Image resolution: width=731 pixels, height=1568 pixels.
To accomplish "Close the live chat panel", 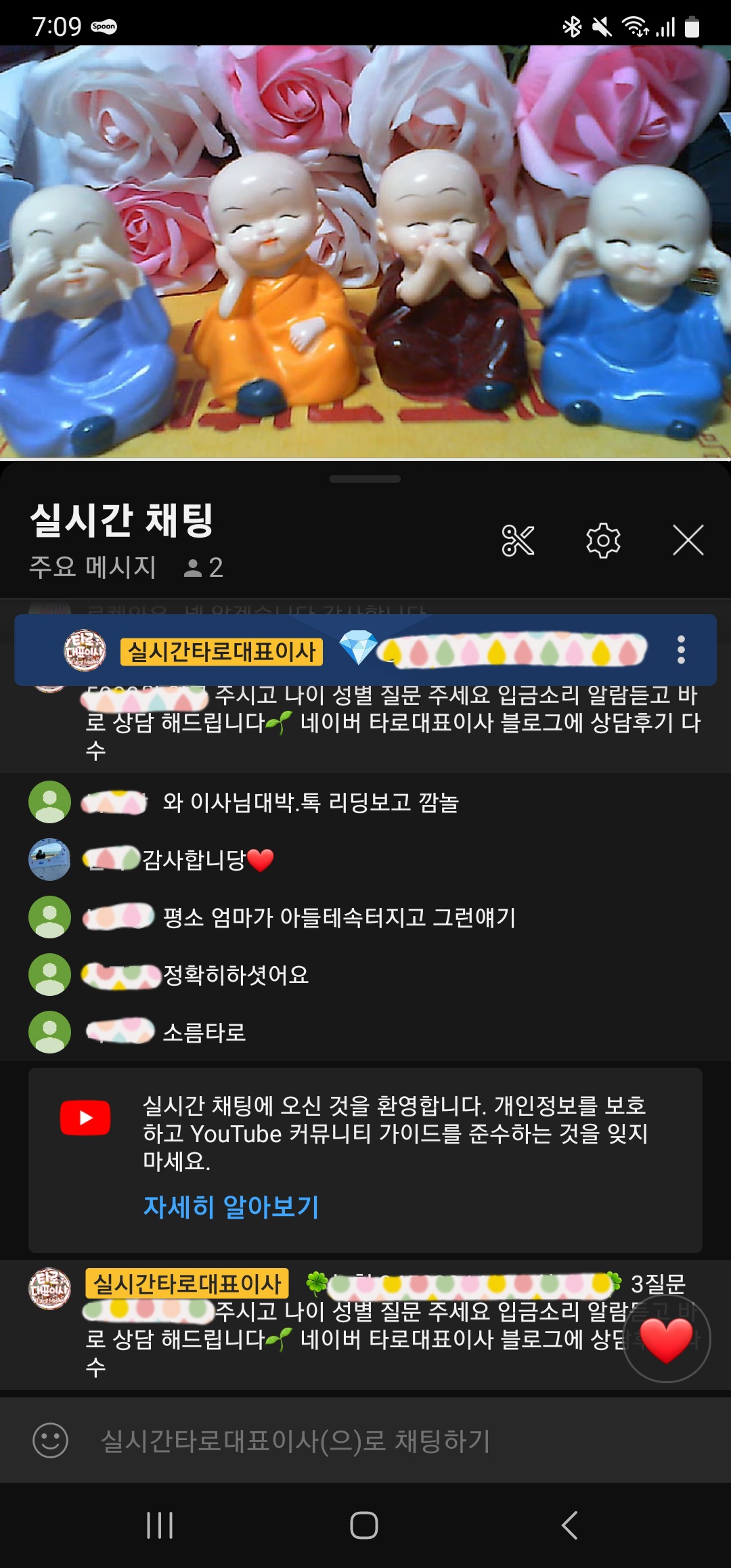I will [x=688, y=540].
